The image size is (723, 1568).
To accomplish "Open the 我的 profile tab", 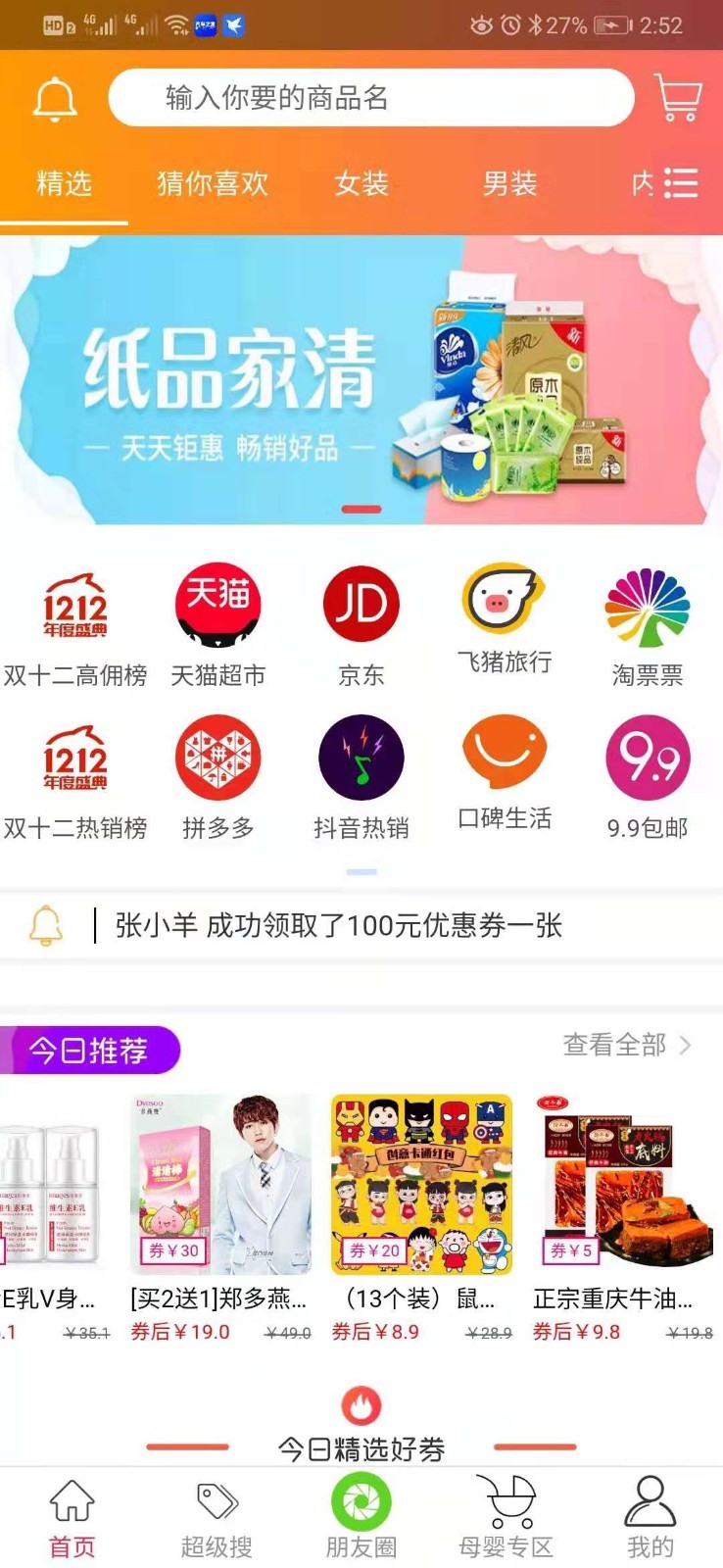I will 650,1517.
